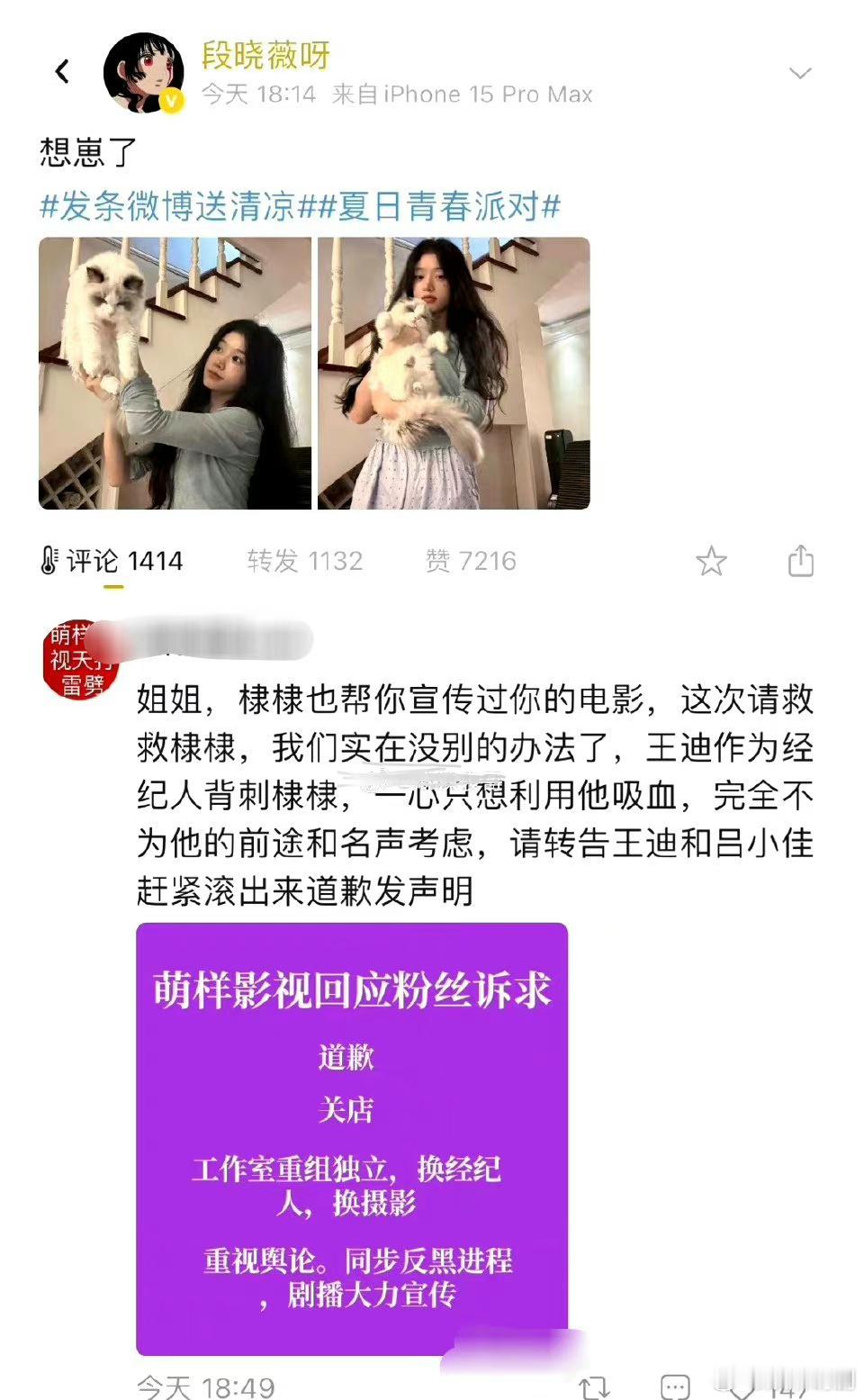This screenshot has height=1400, width=864.
Task: Tap the repost icon in the bottom bar
Action: click(x=594, y=1386)
